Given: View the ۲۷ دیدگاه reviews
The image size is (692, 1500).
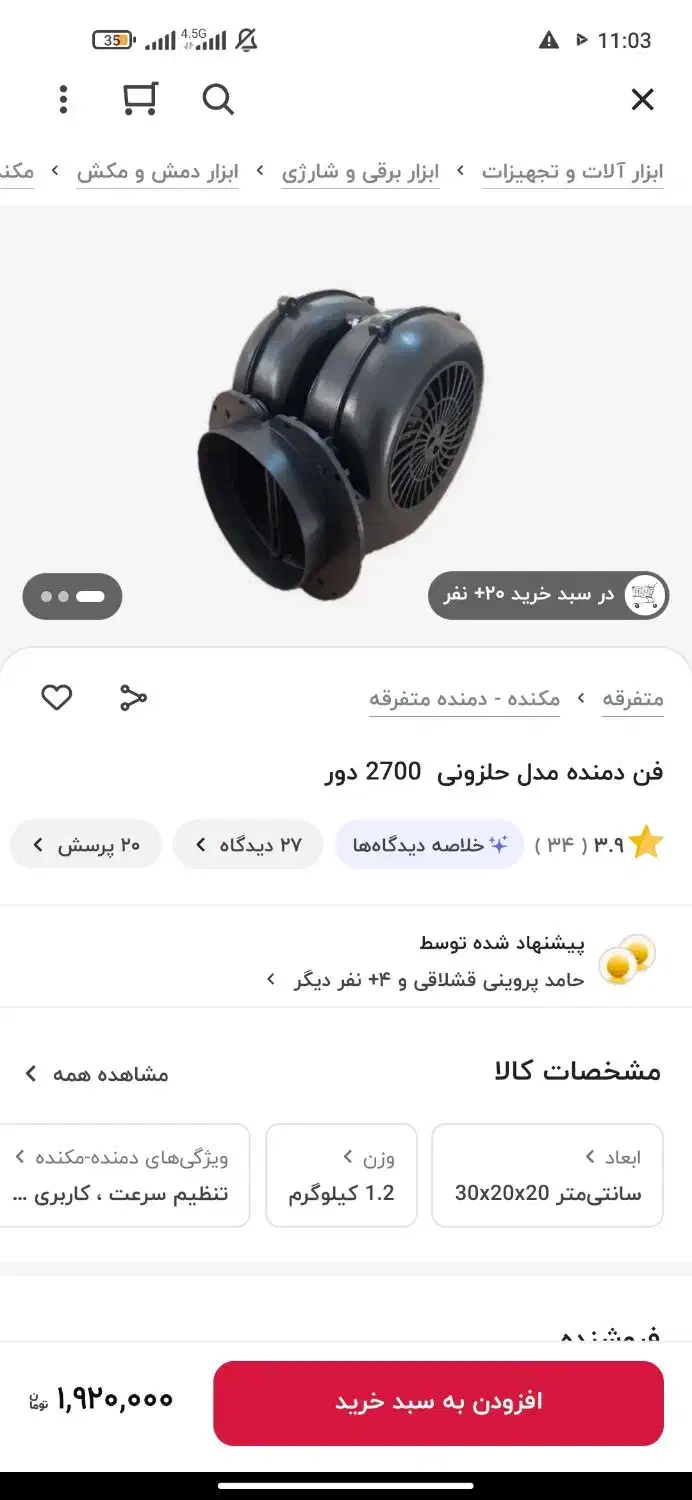Looking at the screenshot, I should click(x=248, y=845).
